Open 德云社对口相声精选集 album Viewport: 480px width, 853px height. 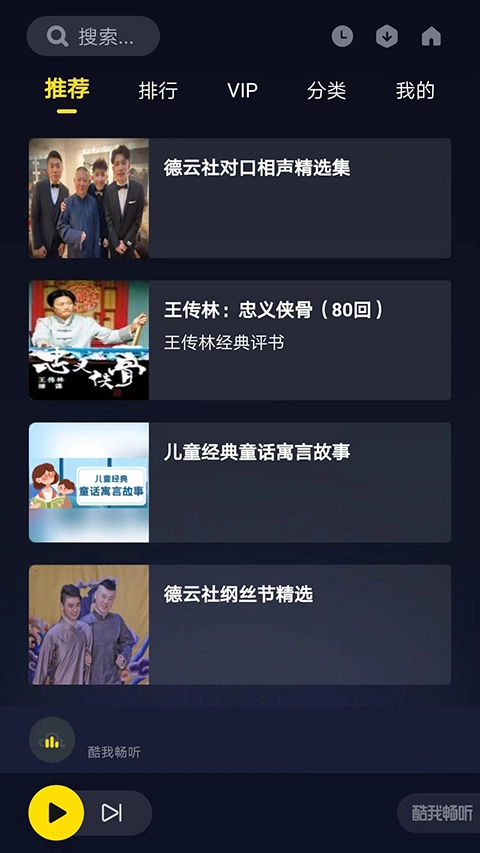point(240,198)
